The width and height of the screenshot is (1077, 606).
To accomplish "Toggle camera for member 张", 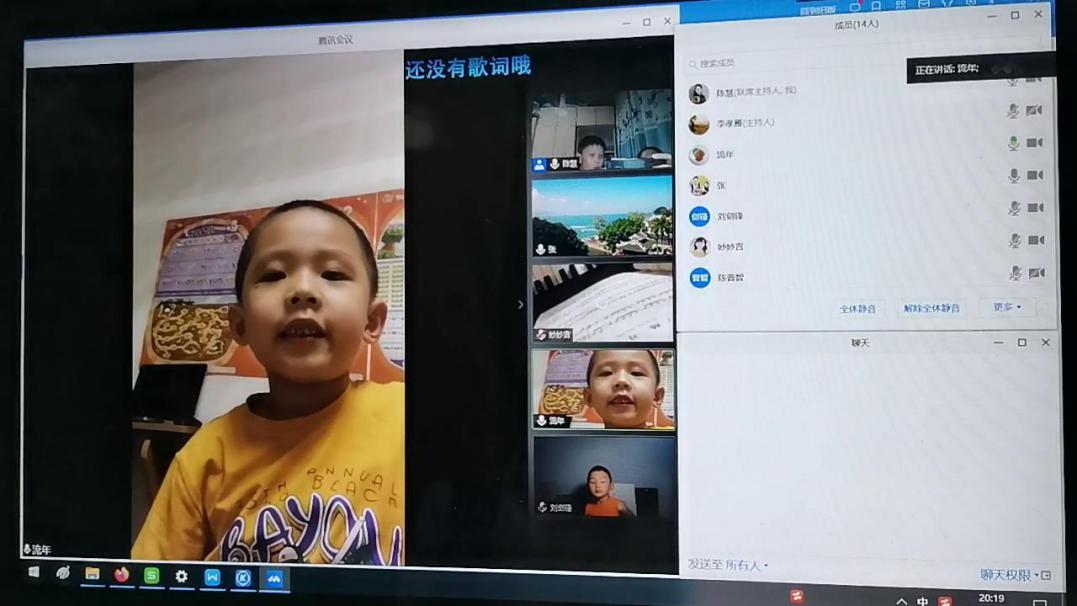I will (x=1035, y=176).
